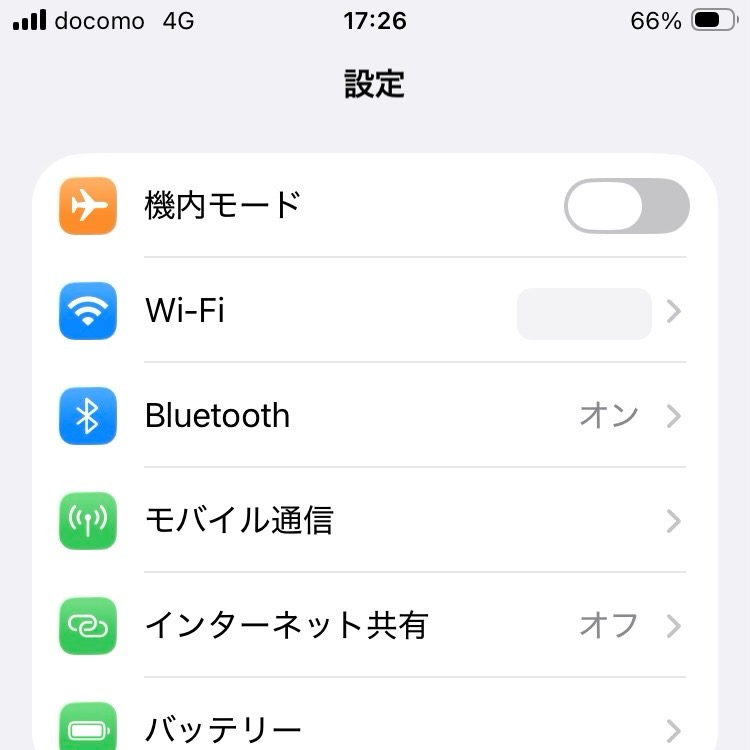Open モバイル通信 settings
The image size is (750, 750).
coord(375,521)
